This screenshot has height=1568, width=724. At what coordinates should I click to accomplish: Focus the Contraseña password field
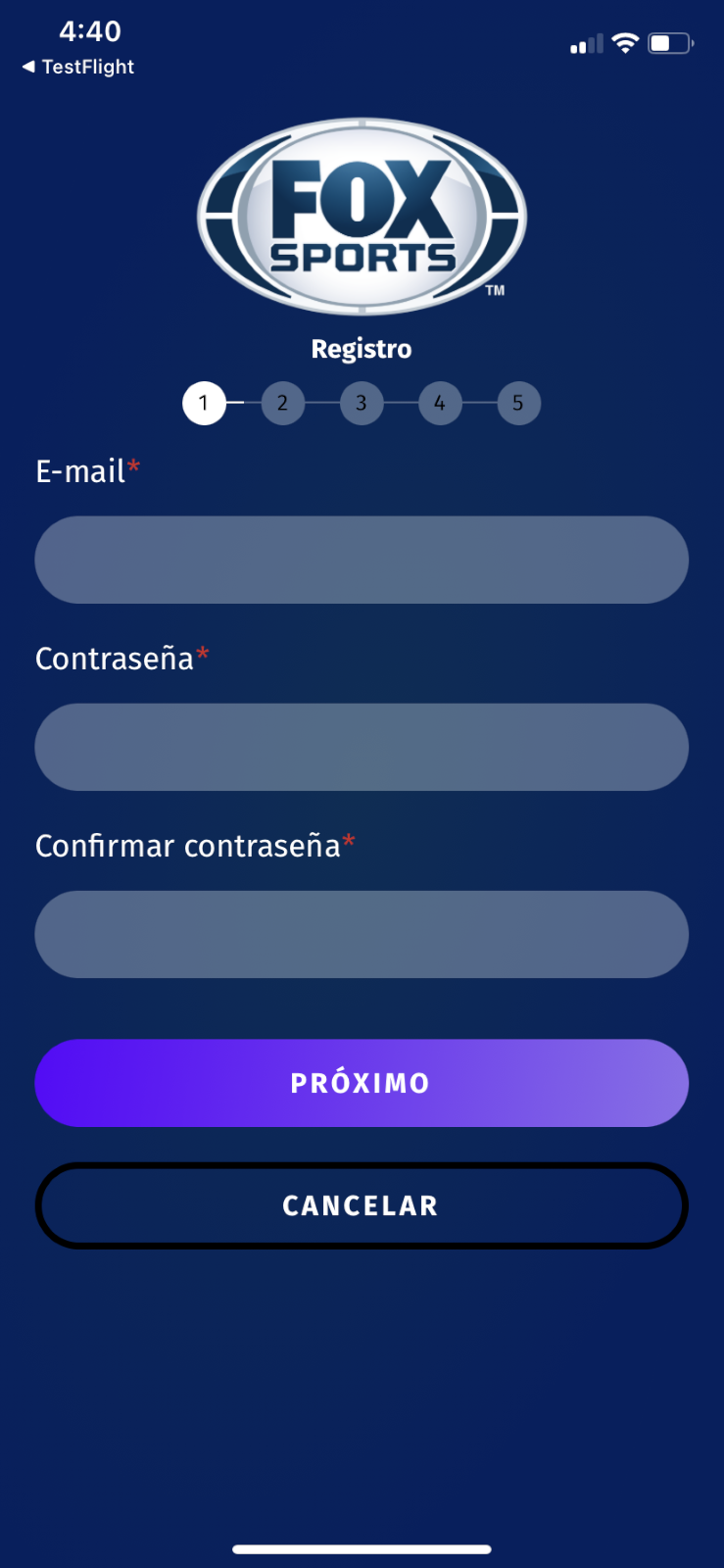point(362,747)
